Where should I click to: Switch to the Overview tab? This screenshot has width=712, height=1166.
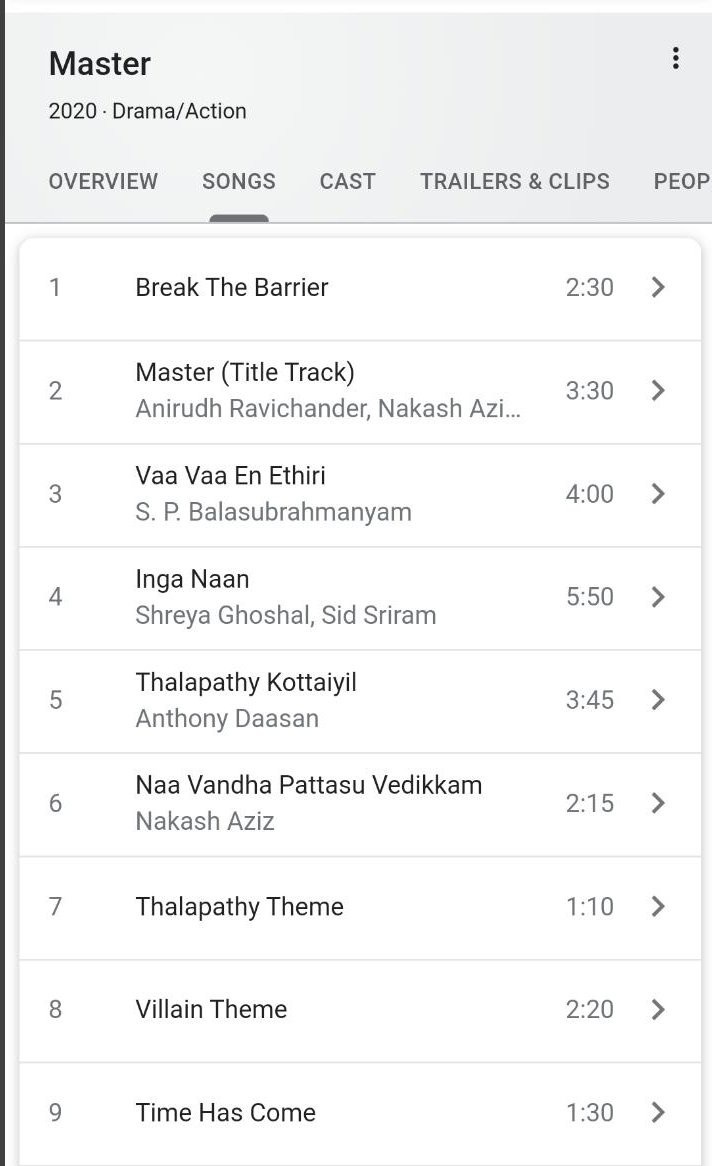point(103,181)
